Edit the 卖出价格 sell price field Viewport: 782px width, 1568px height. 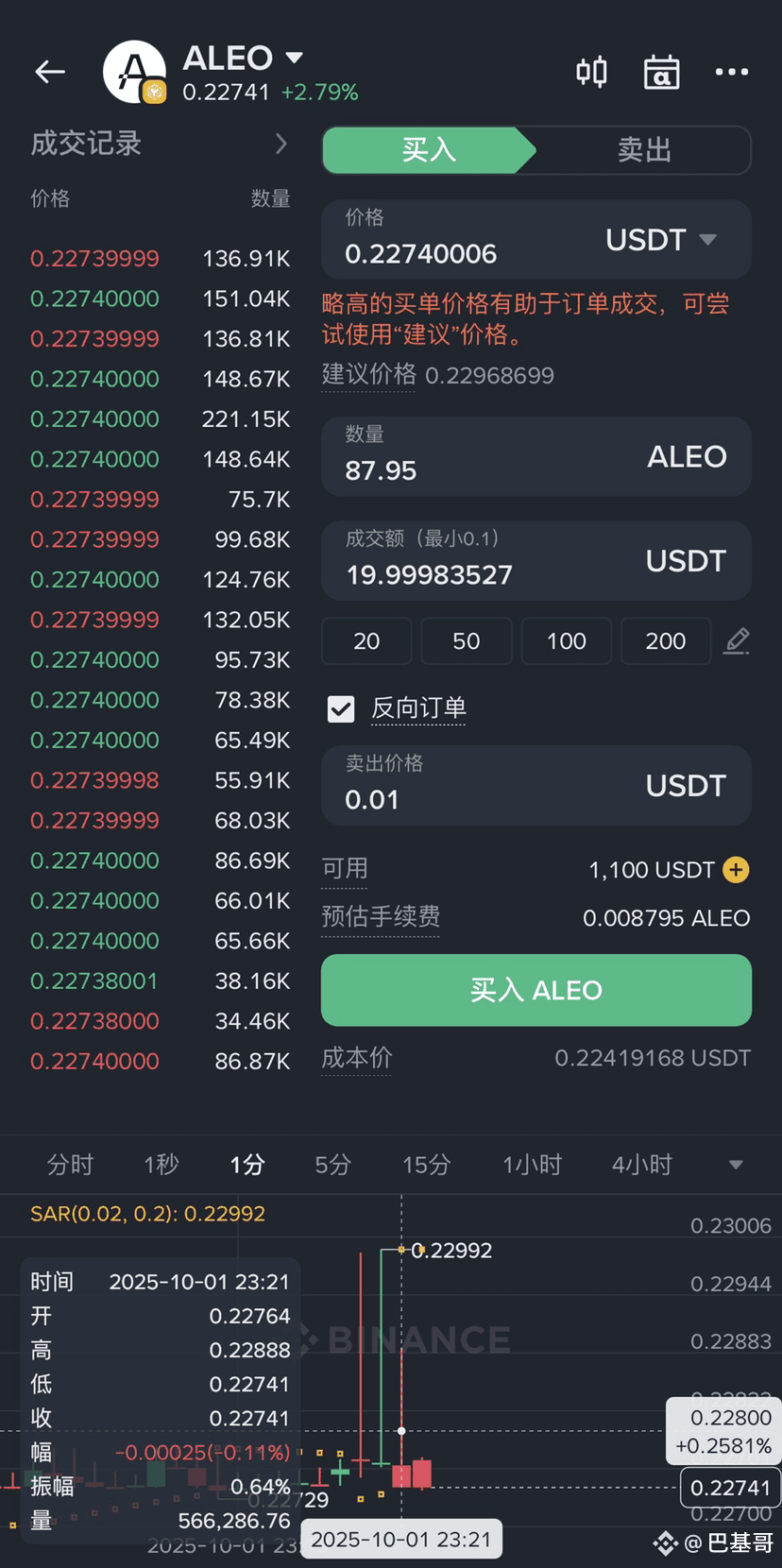pyautogui.click(x=472, y=798)
